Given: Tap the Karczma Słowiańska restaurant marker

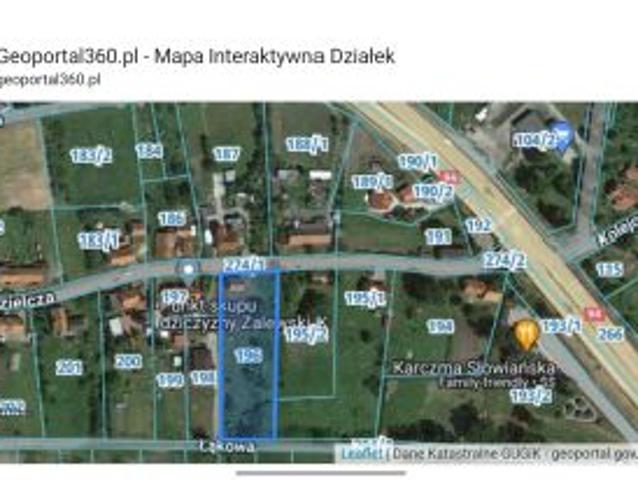Looking at the screenshot, I should (526, 334).
